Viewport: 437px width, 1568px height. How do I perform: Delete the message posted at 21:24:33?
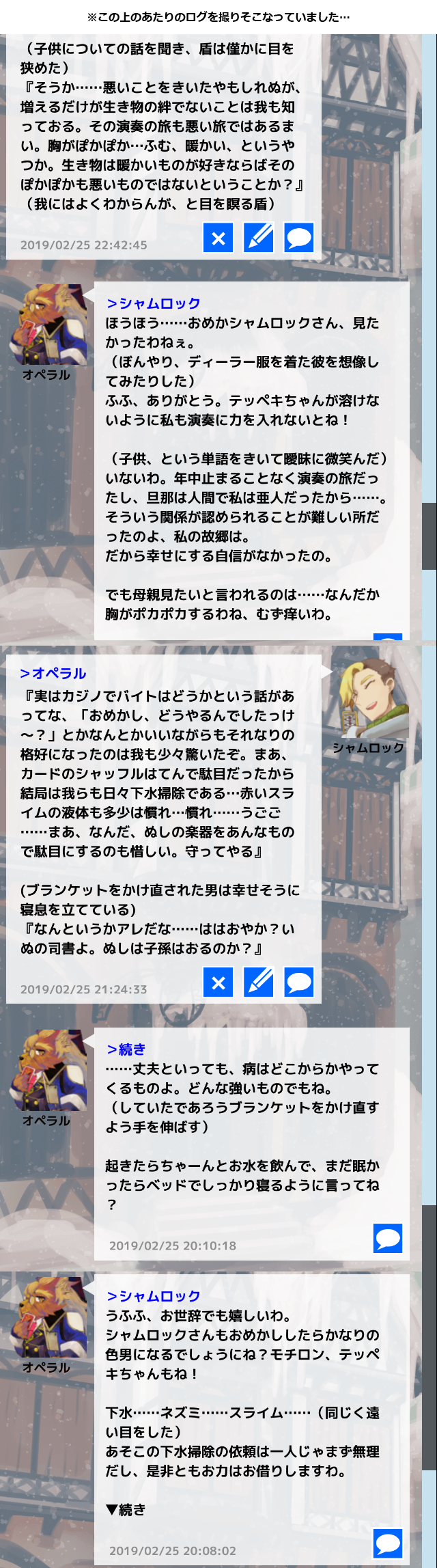tap(218, 982)
